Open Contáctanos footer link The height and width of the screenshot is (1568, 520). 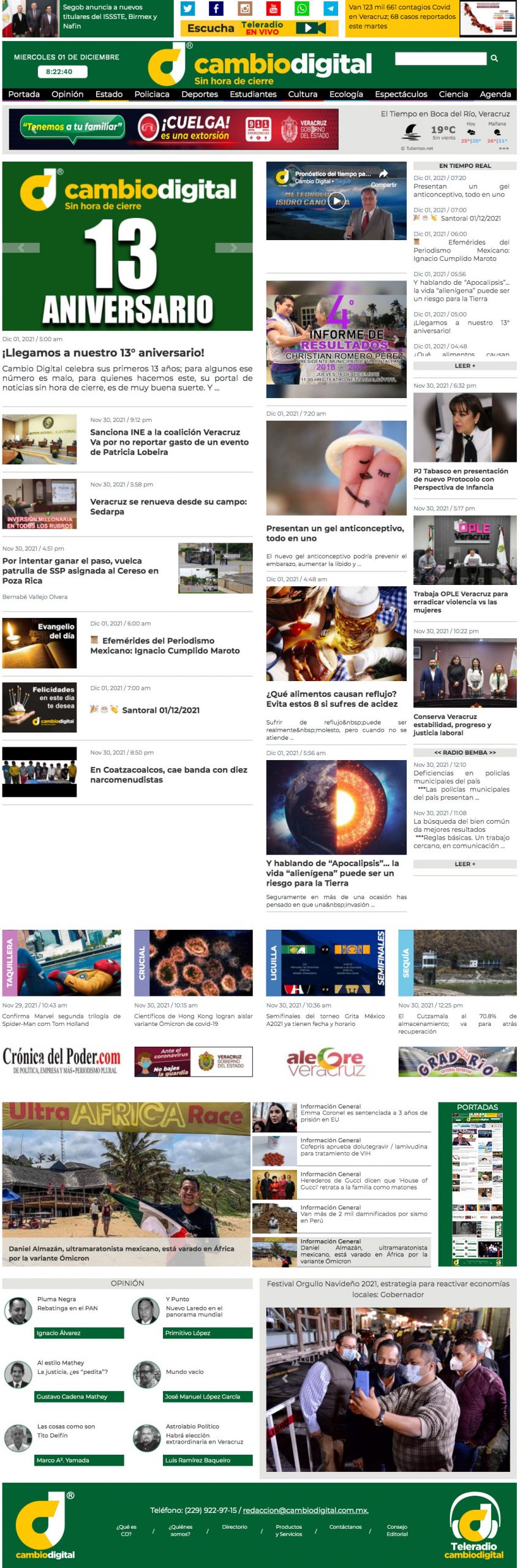(x=345, y=1527)
